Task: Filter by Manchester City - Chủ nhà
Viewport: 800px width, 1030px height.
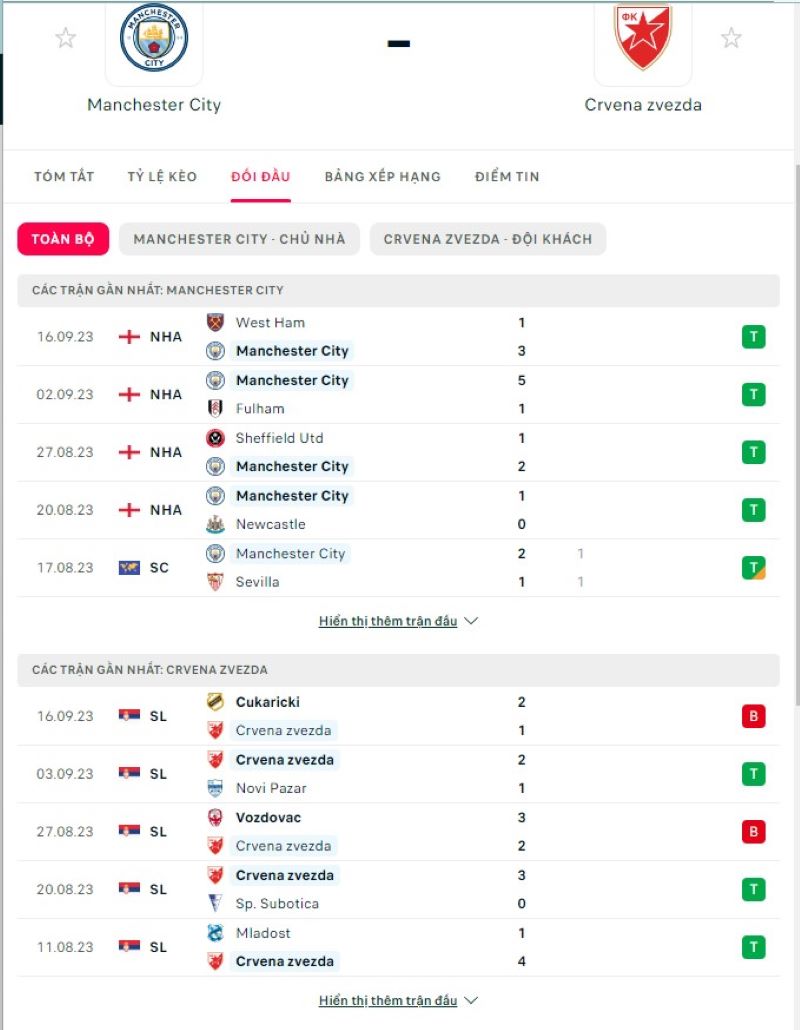Action: [x=239, y=239]
